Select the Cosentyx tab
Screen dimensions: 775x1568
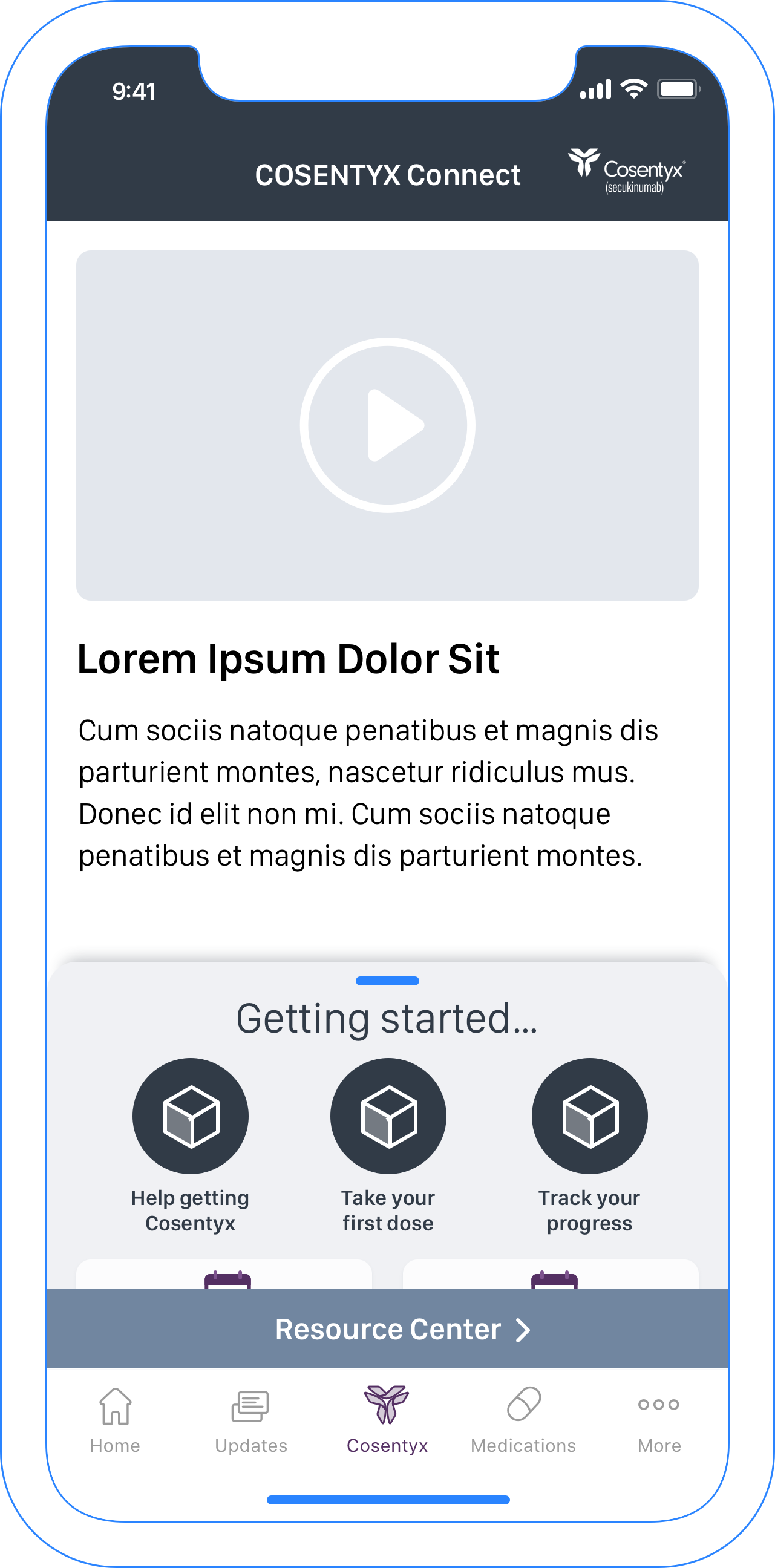(387, 1420)
